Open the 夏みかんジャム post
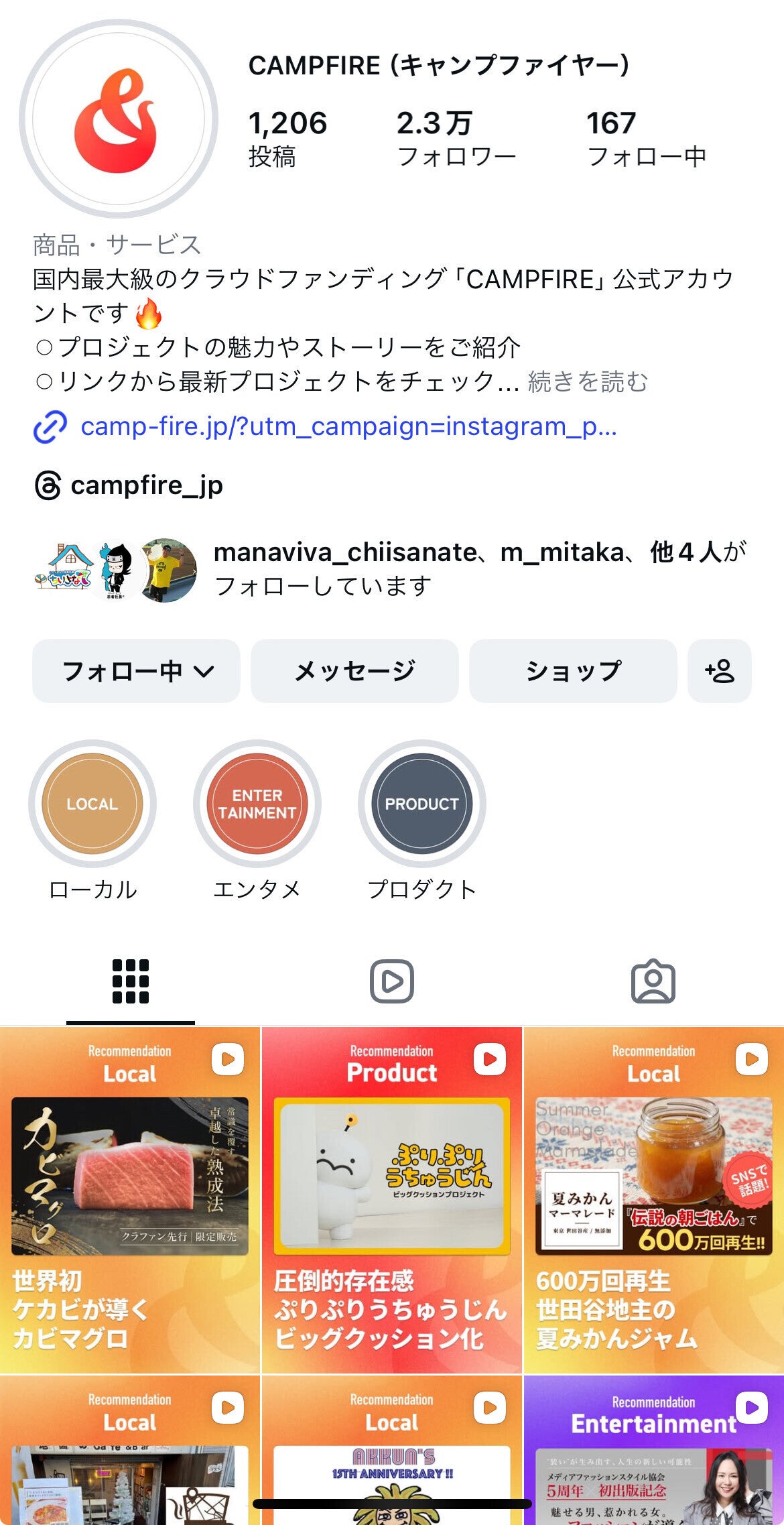The image size is (784, 1525). (x=653, y=1200)
